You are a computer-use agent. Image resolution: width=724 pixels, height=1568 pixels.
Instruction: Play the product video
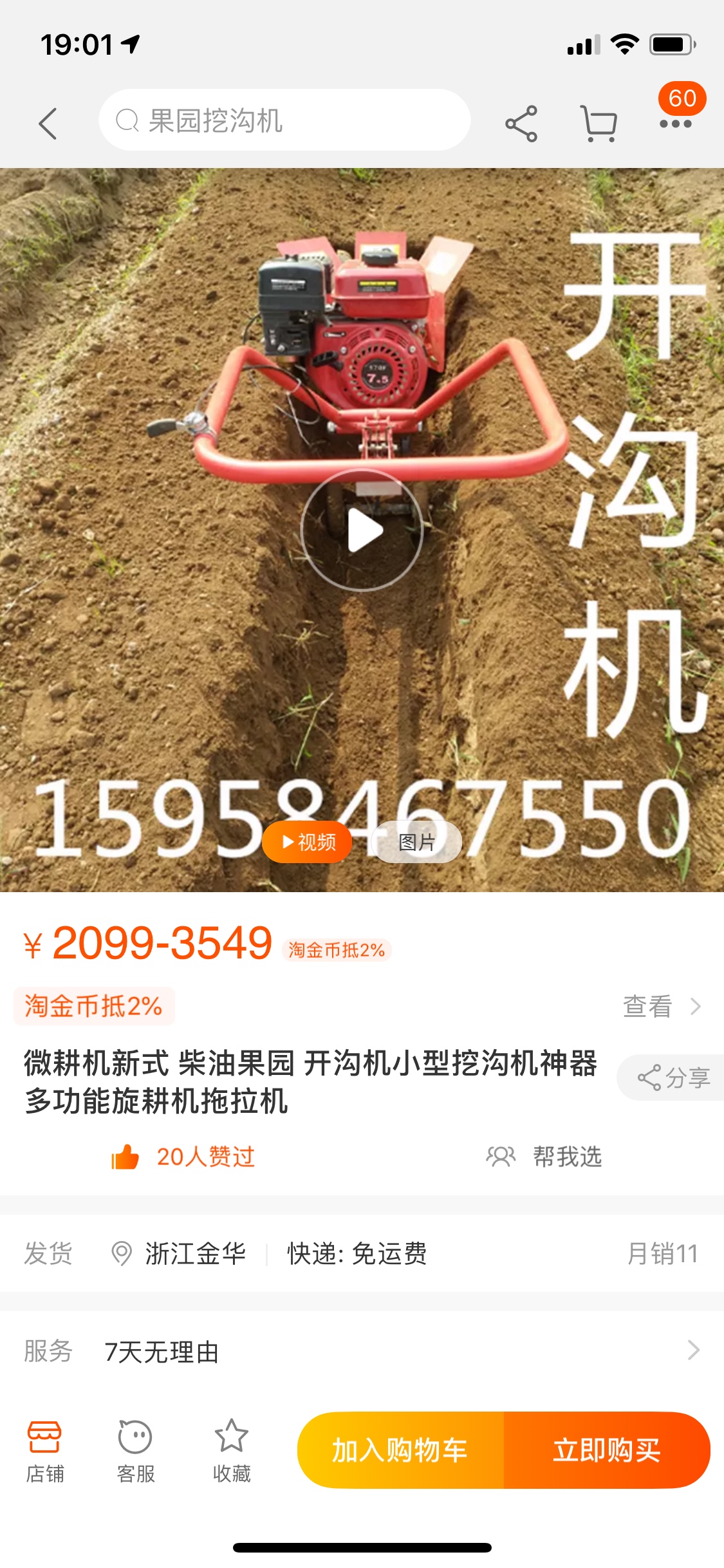pos(362,530)
